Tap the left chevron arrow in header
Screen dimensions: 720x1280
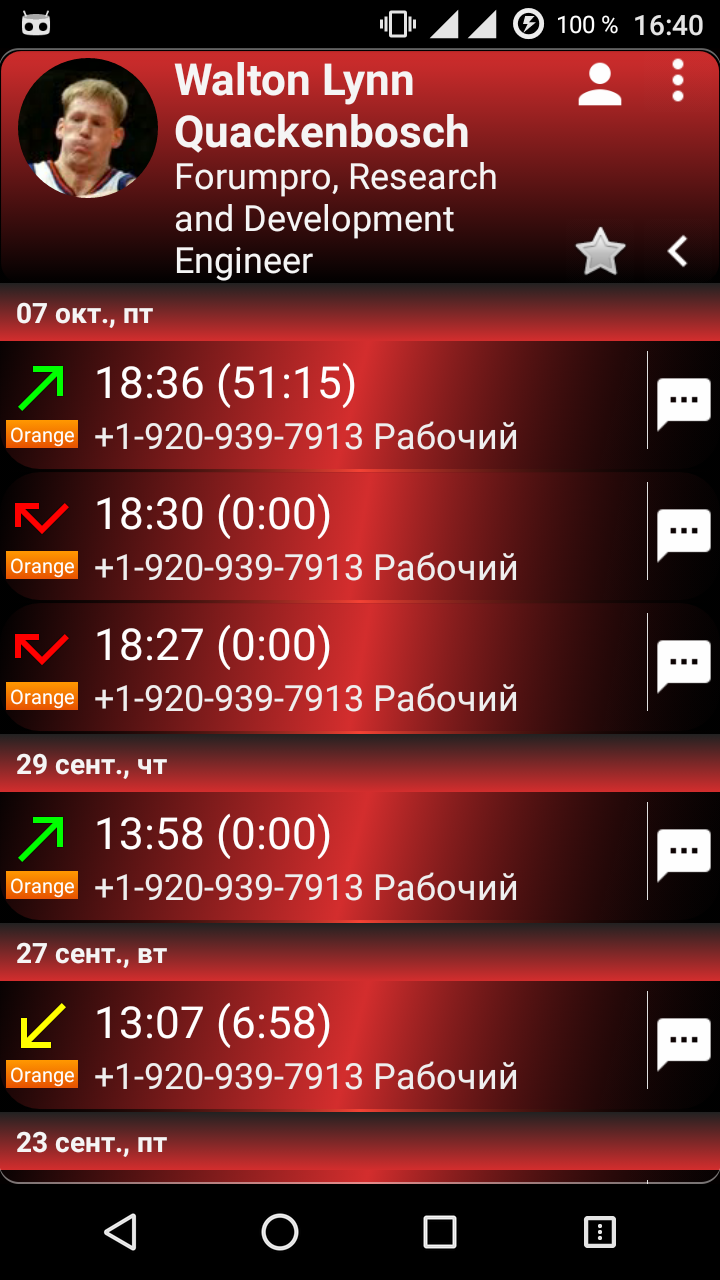point(678,252)
